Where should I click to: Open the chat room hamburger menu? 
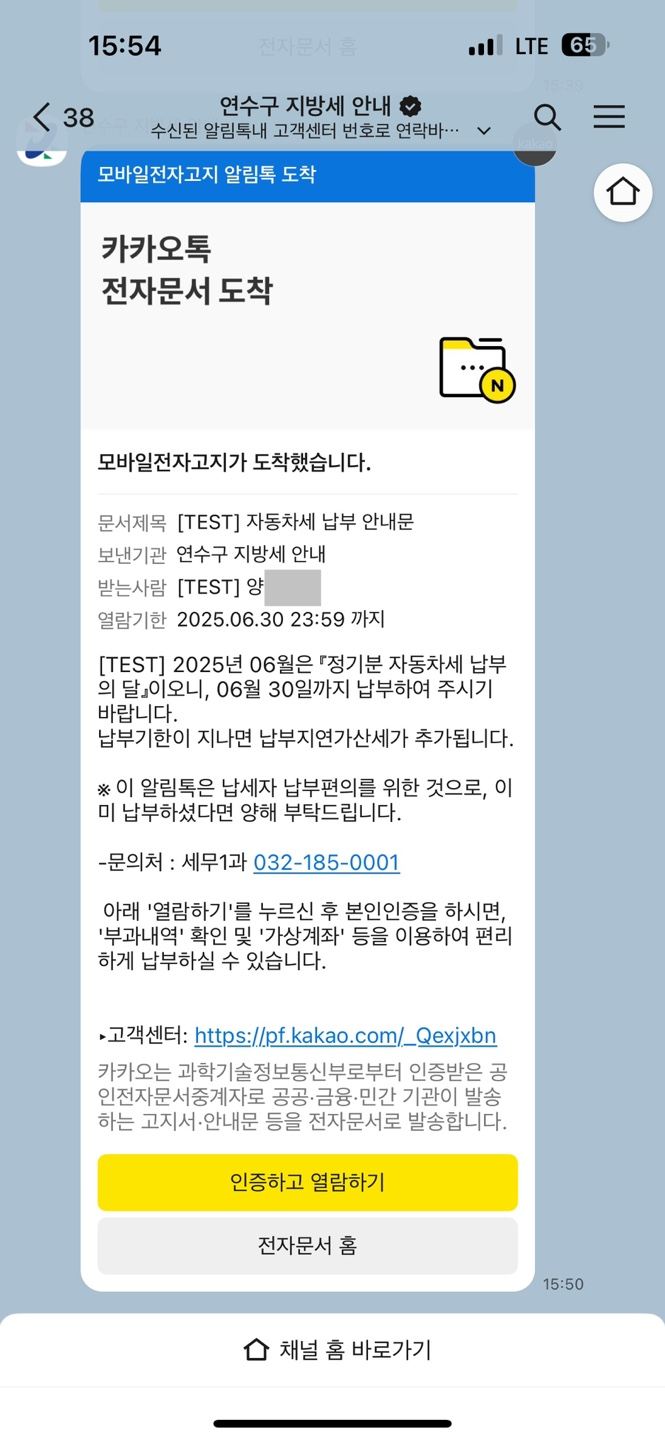(x=609, y=117)
